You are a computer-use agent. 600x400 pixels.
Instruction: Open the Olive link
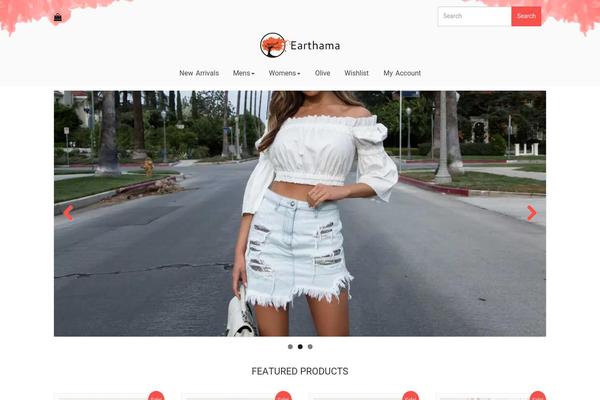(x=322, y=73)
